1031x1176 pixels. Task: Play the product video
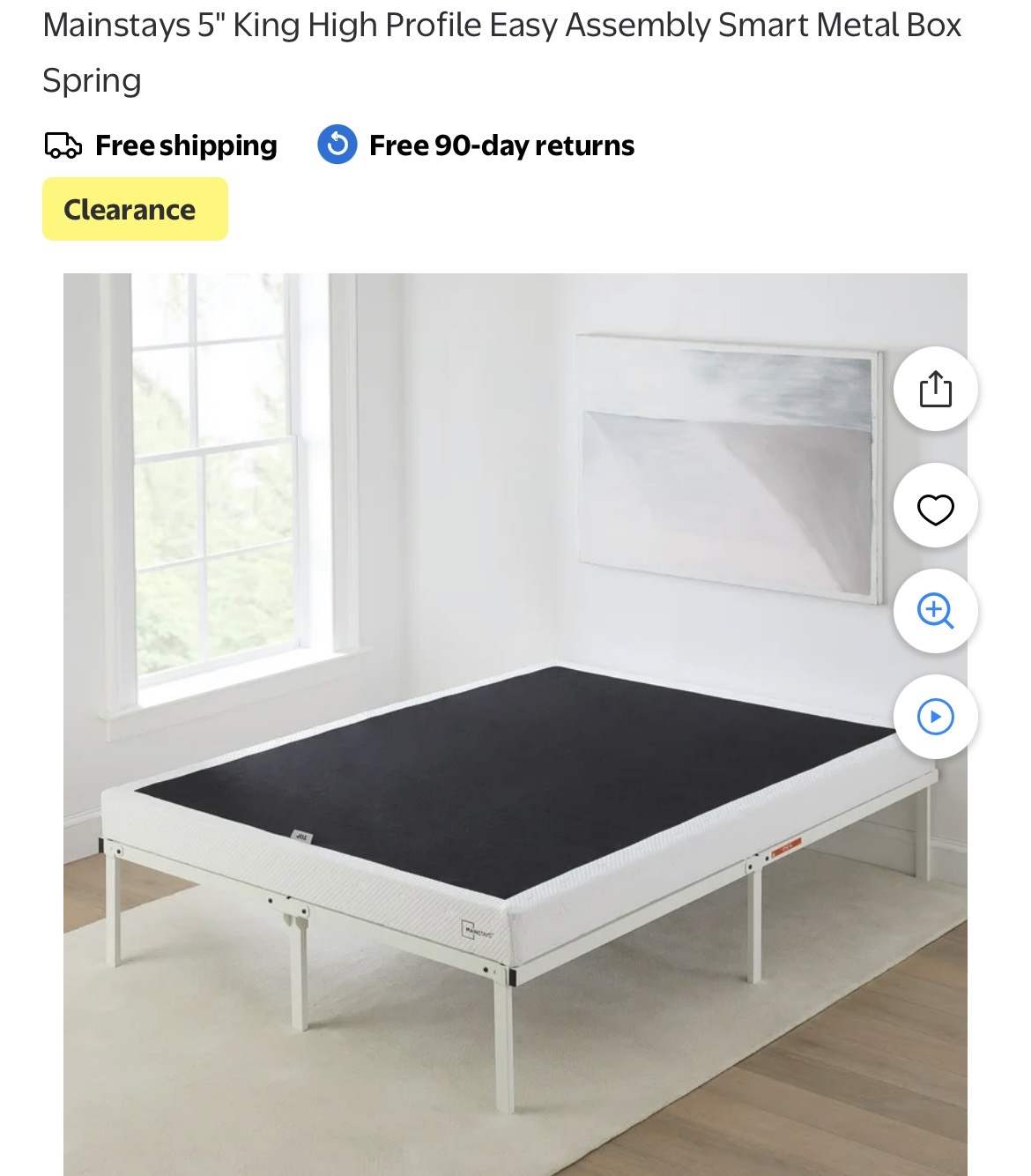935,717
